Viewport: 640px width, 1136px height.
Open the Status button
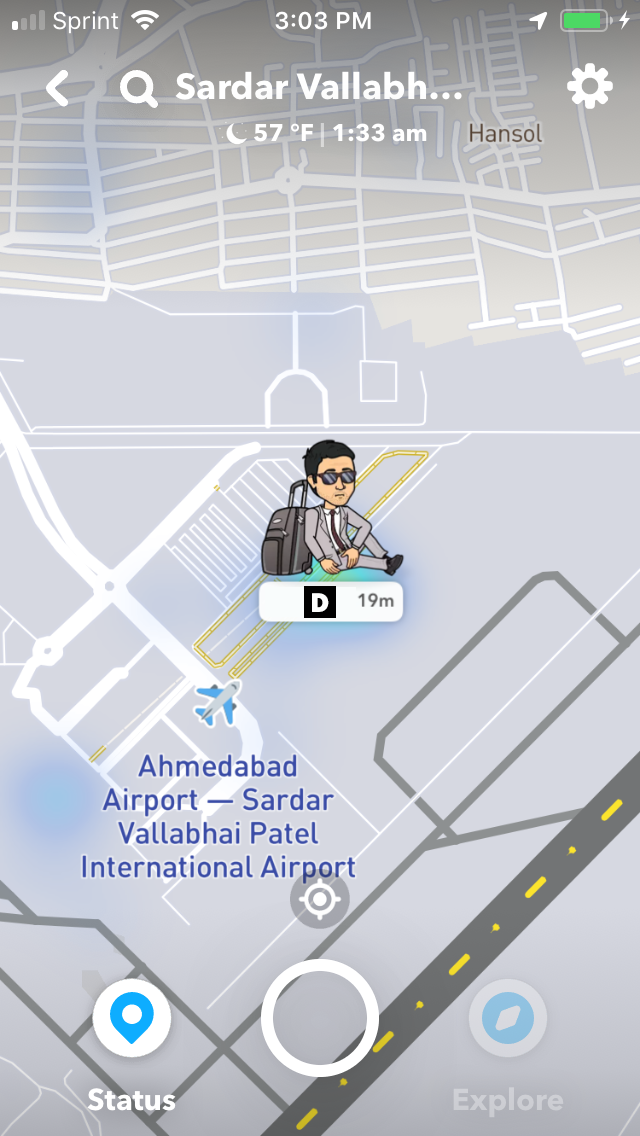click(132, 1019)
